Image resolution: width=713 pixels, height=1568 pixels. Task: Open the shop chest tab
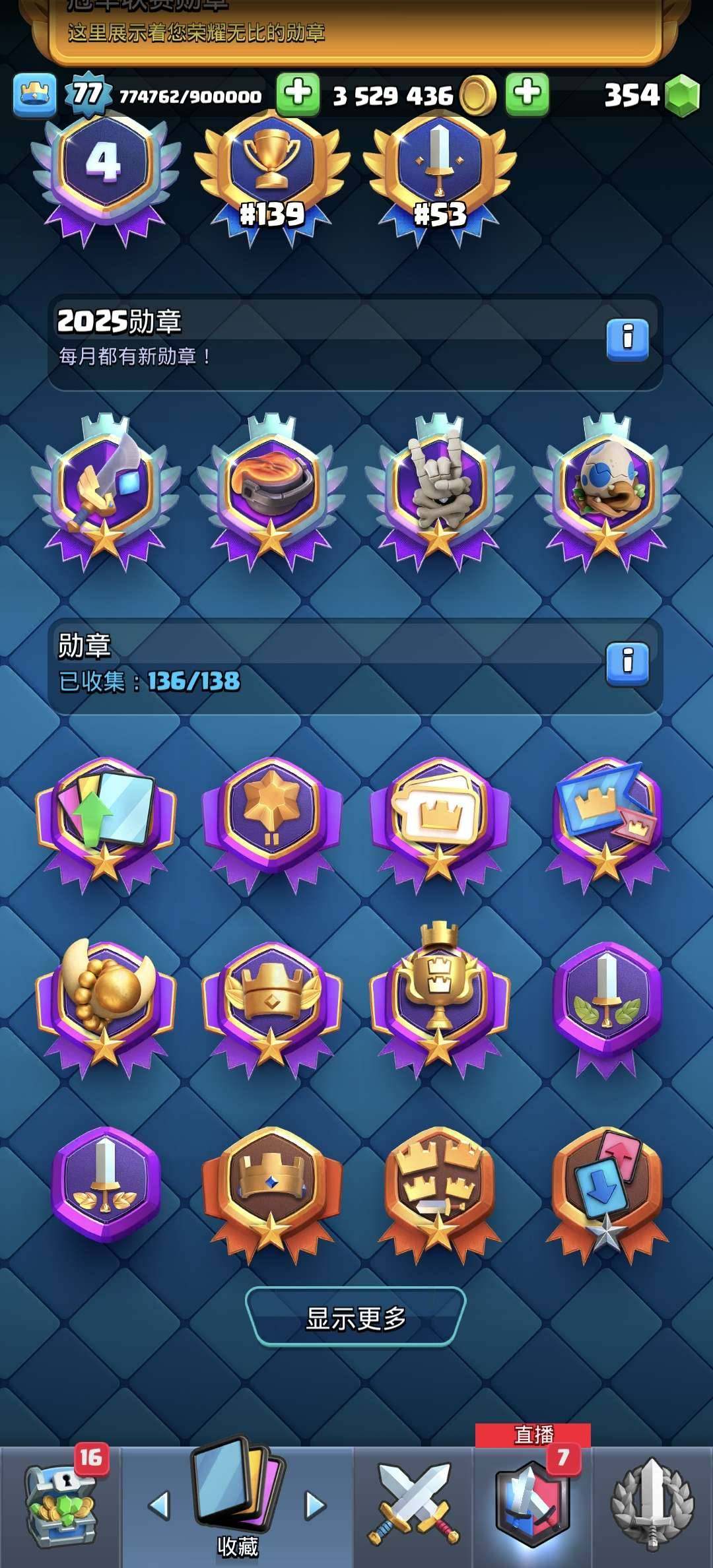[x=61, y=1507]
